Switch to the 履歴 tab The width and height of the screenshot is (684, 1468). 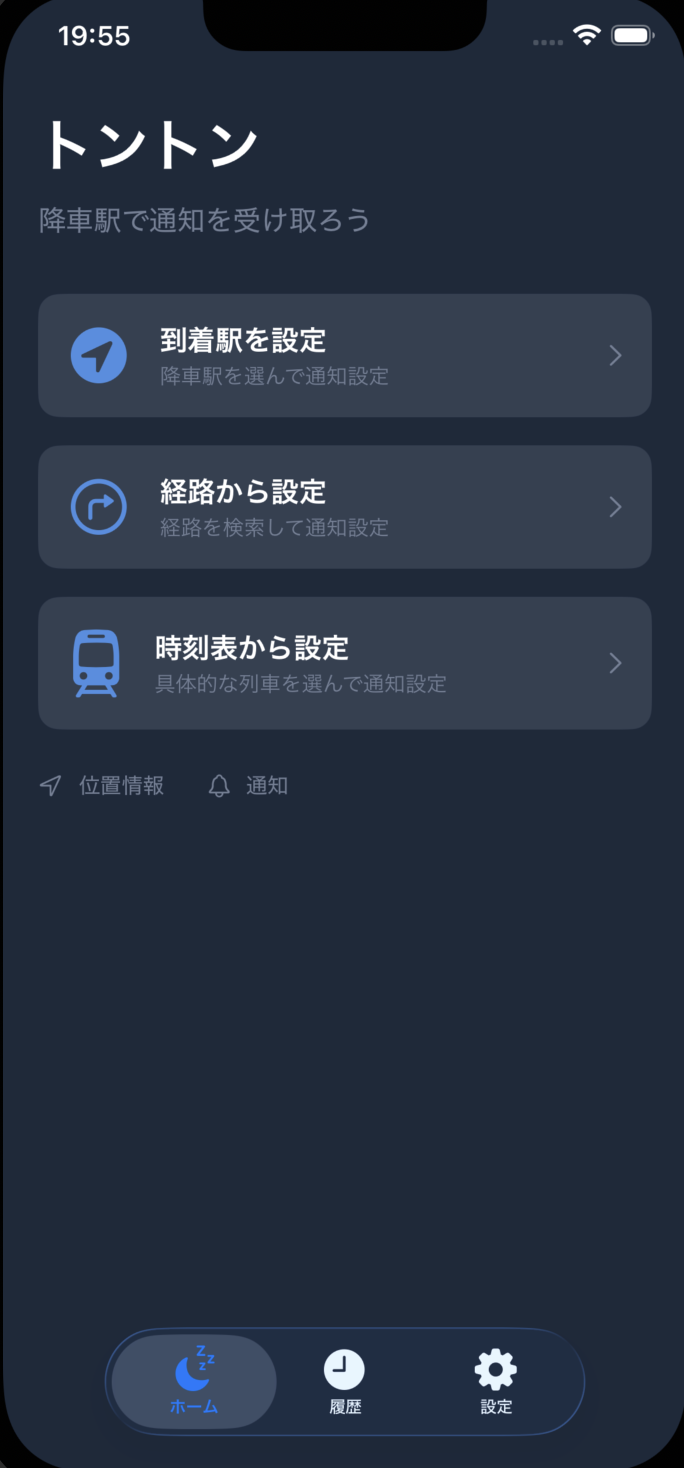344,1382
